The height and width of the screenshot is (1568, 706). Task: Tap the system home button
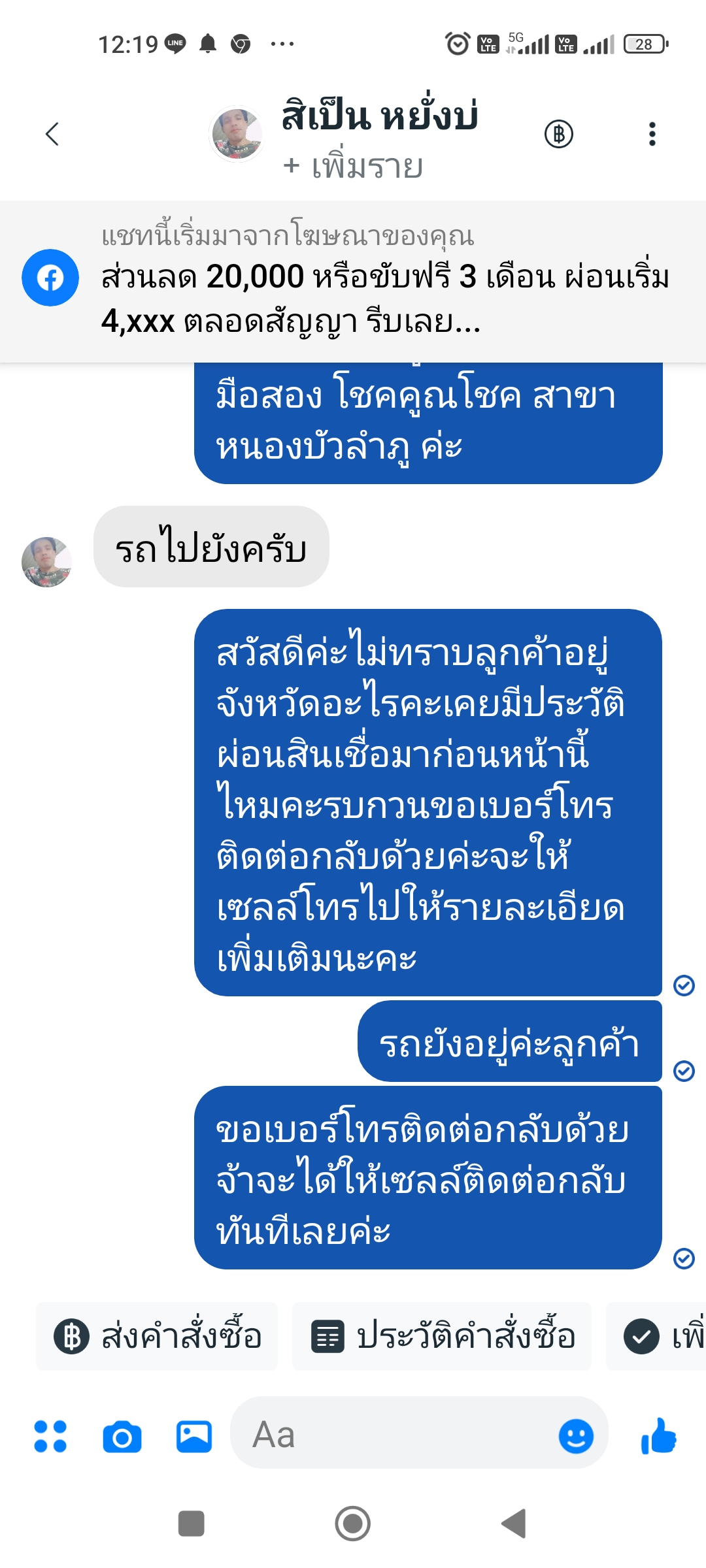coord(353,1524)
